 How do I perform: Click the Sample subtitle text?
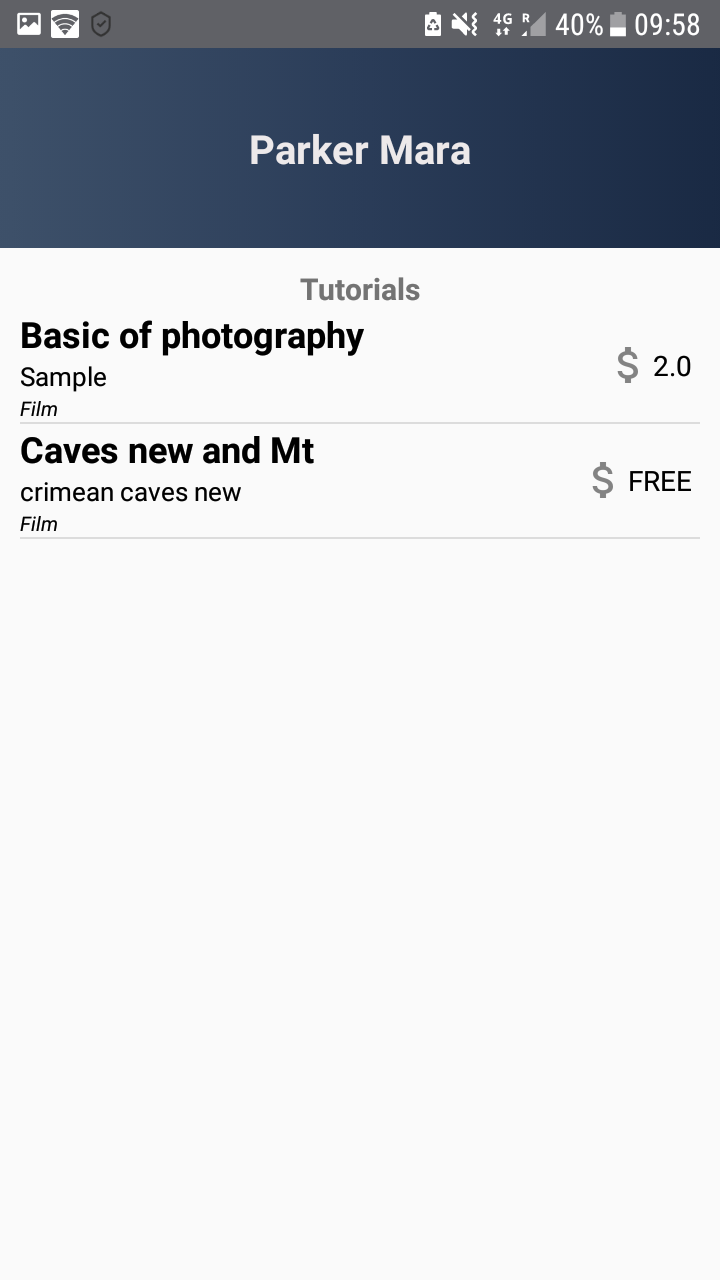(63, 377)
